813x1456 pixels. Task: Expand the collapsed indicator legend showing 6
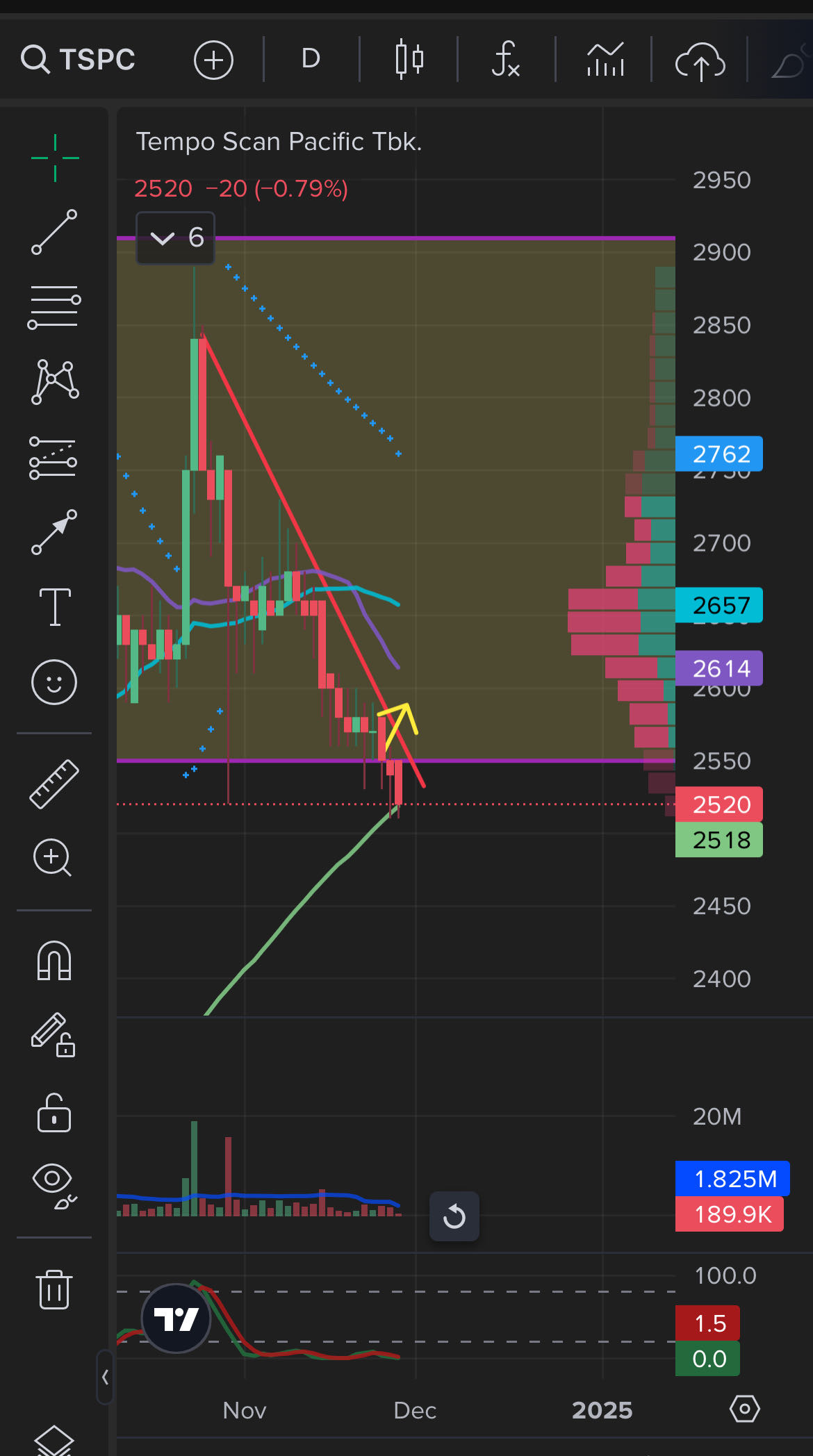pyautogui.click(x=176, y=238)
